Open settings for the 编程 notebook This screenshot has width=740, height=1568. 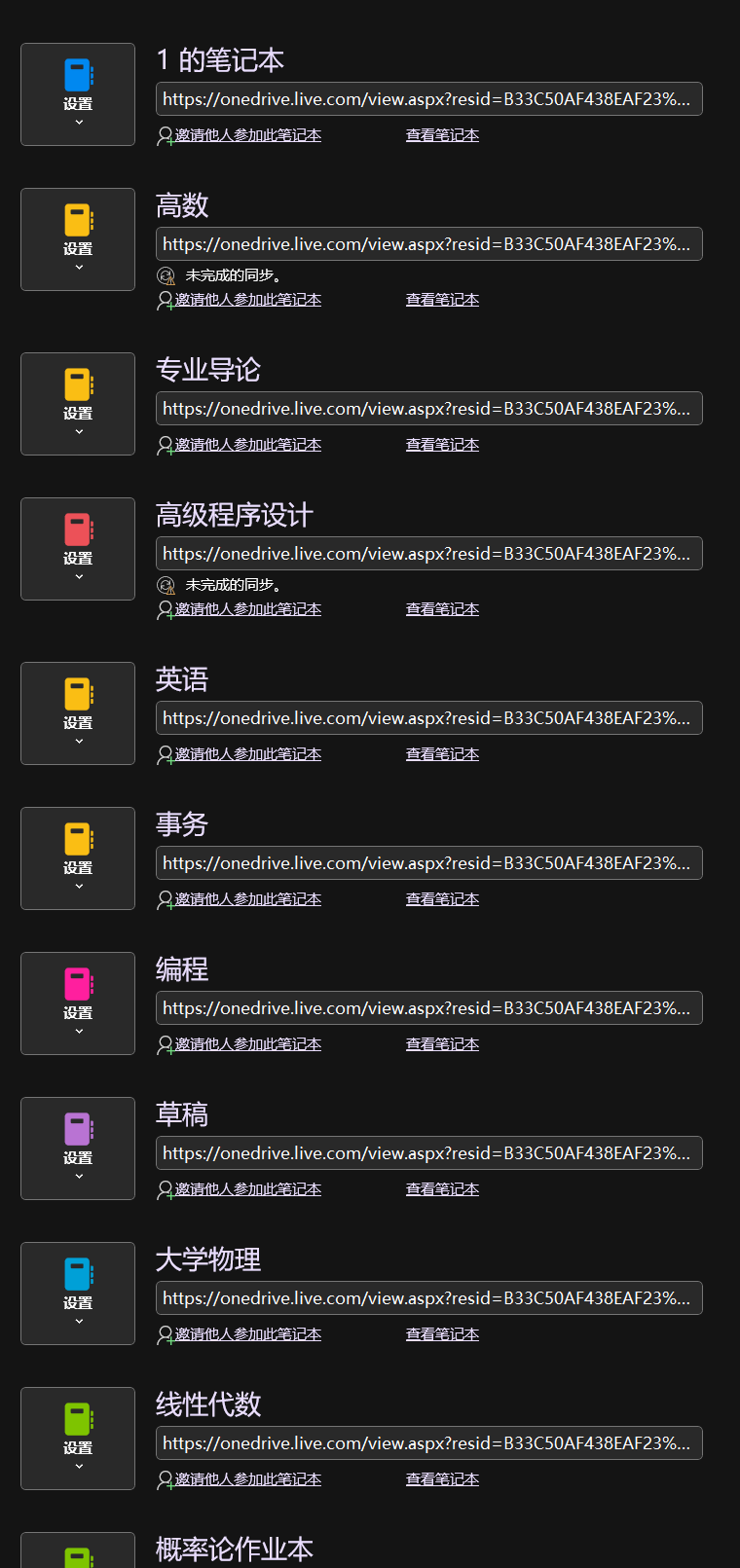coord(78,1003)
